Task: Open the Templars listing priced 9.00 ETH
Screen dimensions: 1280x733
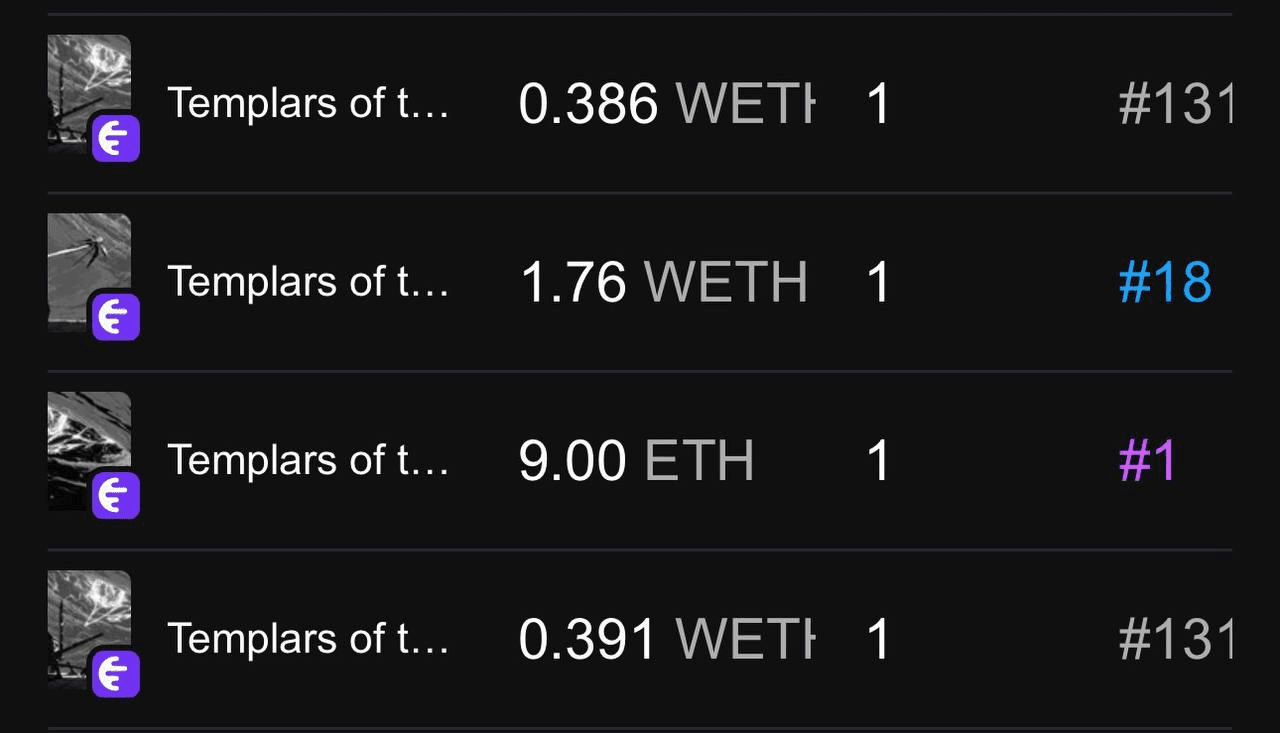Action: (308, 460)
